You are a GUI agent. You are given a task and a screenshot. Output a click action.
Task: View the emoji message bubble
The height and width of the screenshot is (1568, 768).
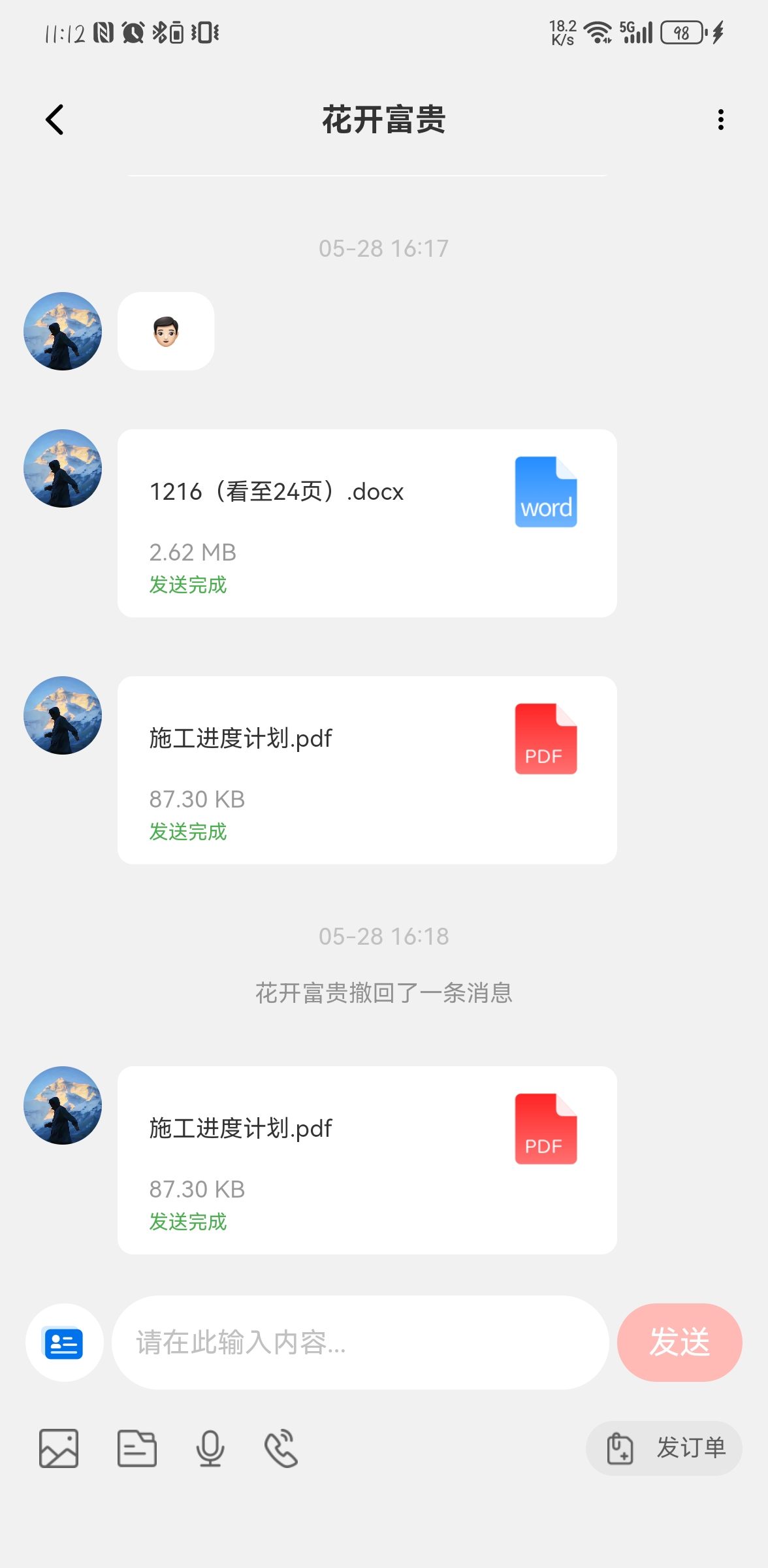(166, 331)
